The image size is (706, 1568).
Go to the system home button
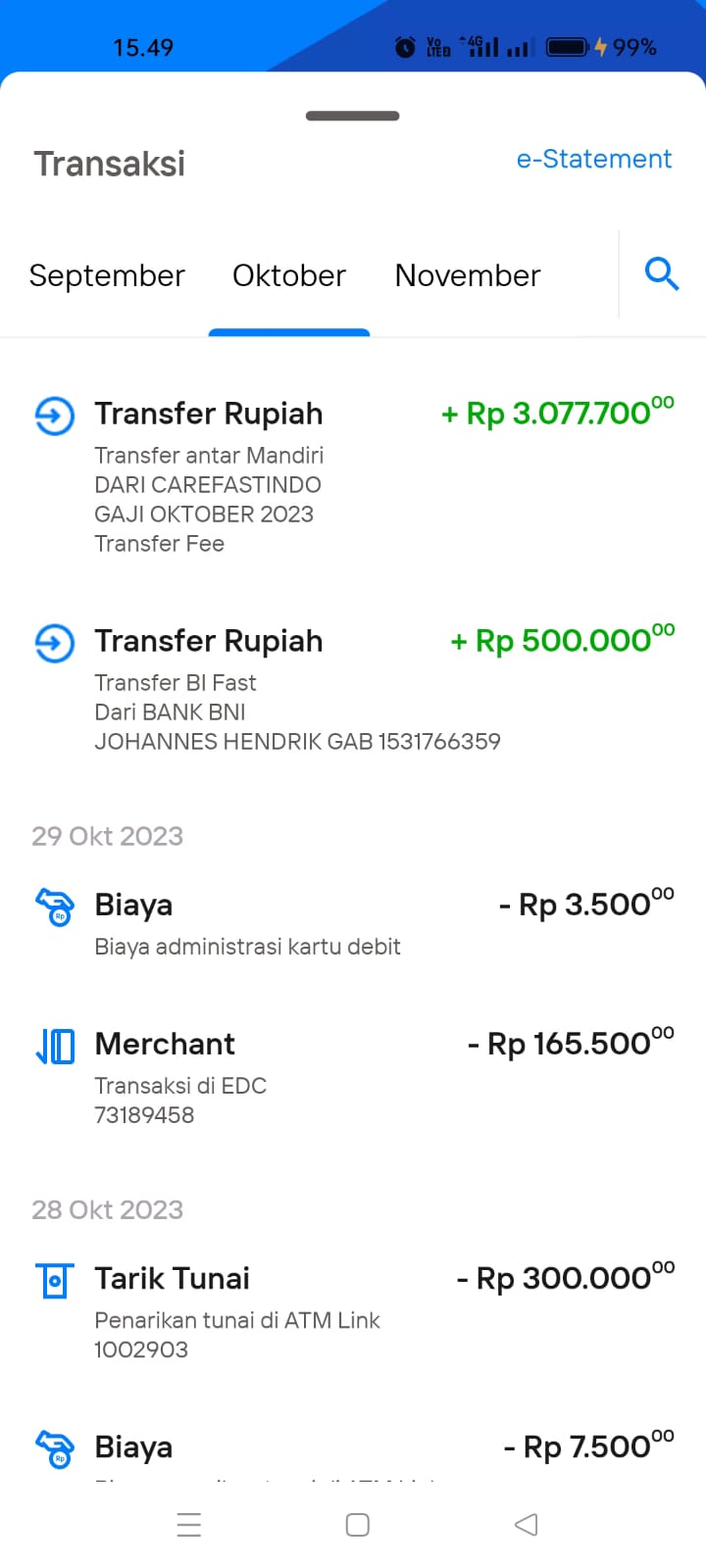(x=358, y=1524)
